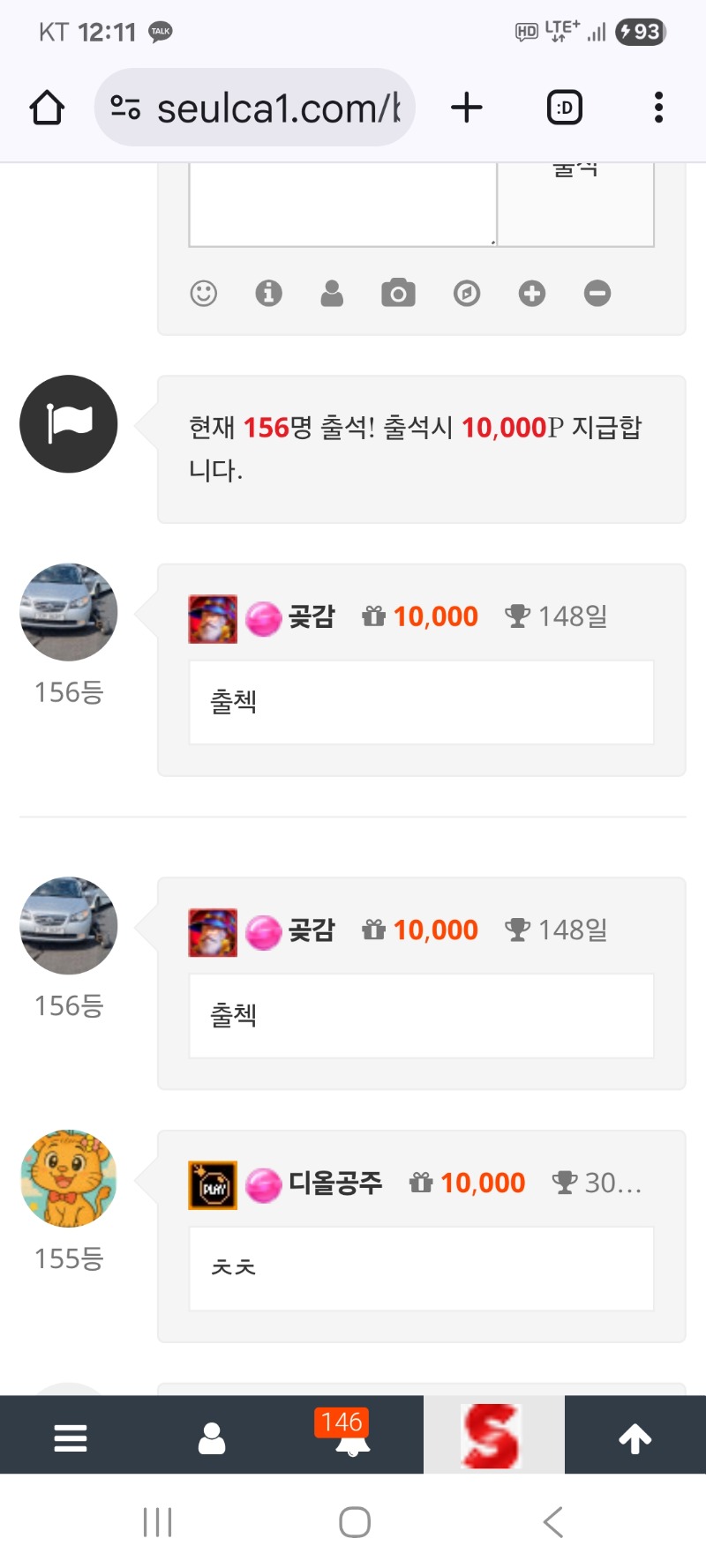Tap the compass icon in comment toolbar

pos(467,293)
